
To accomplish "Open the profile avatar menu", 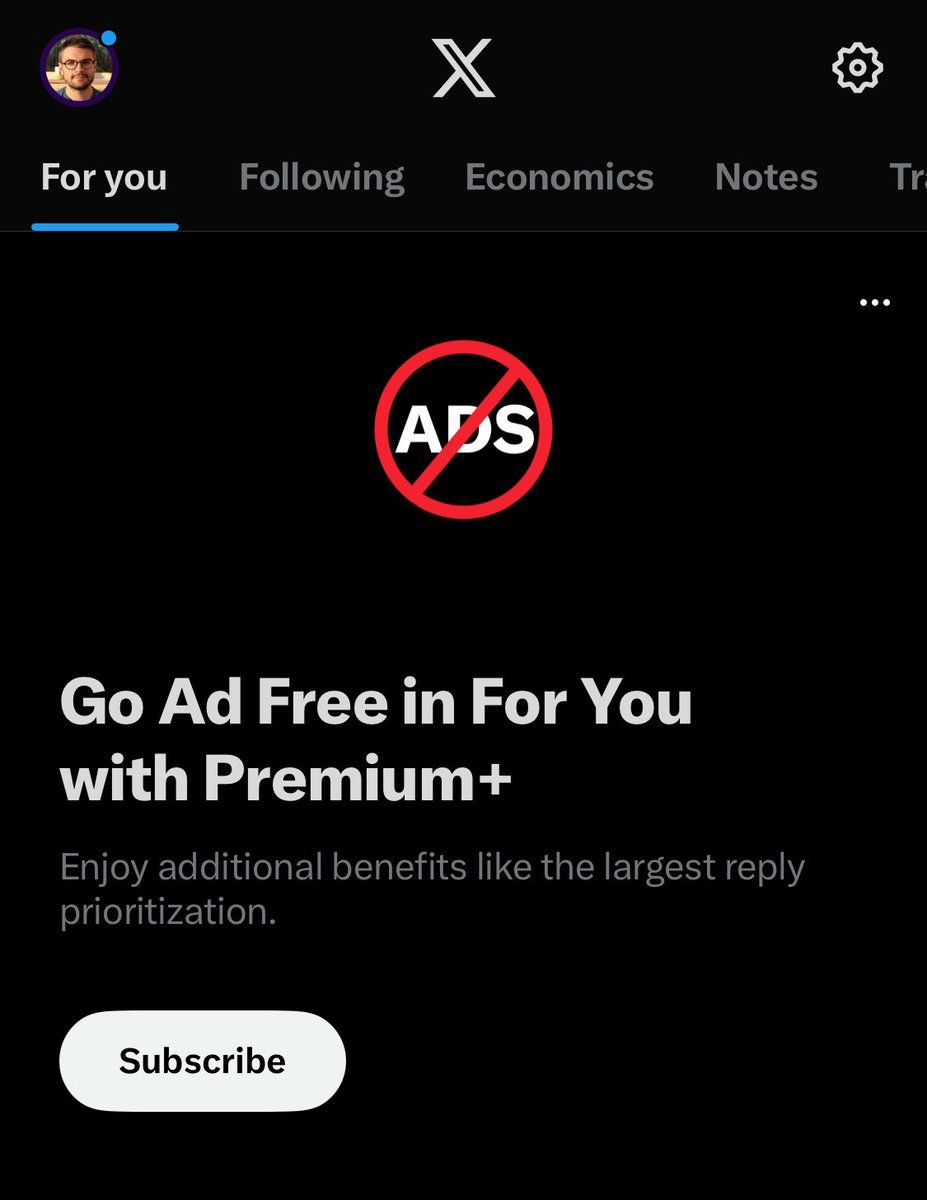I will (x=79, y=69).
